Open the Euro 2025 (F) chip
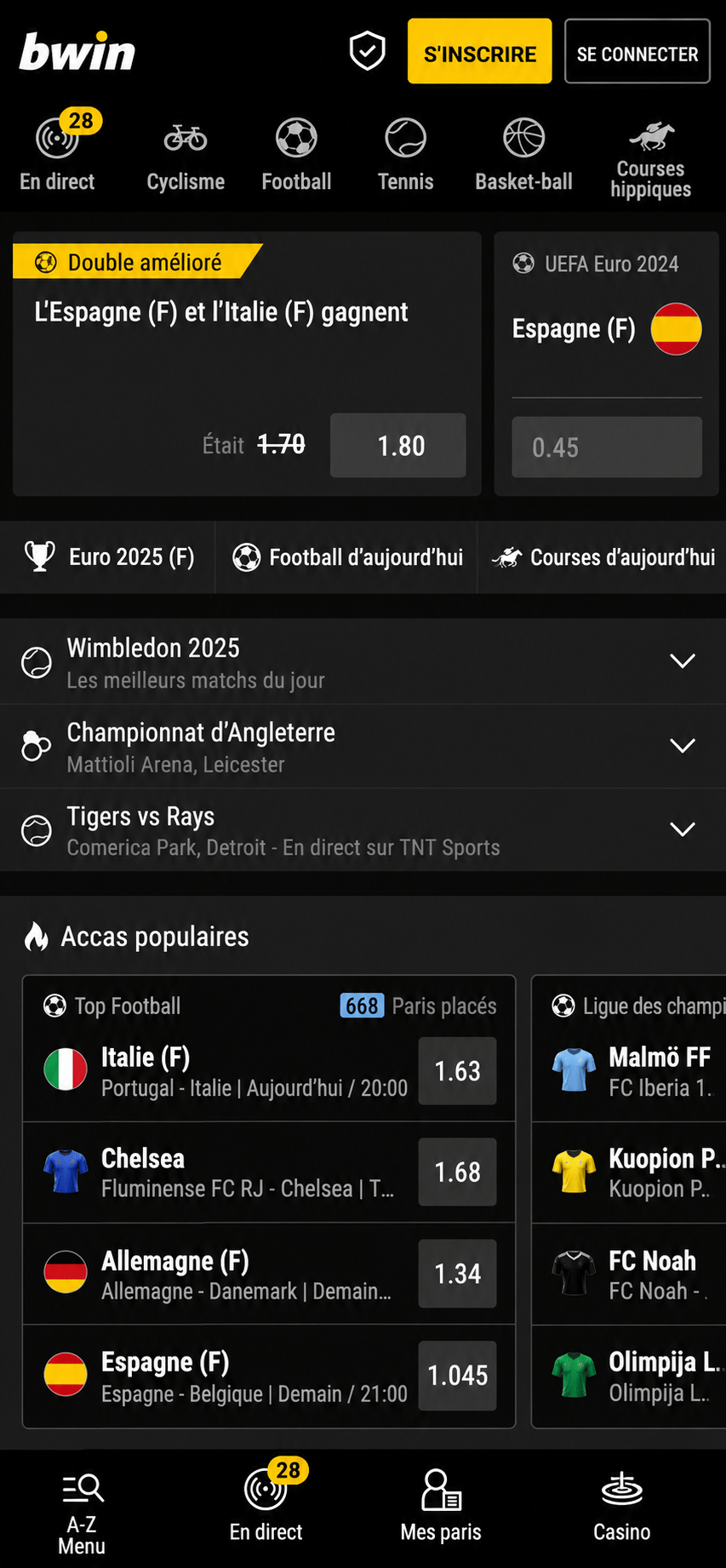Viewport: 726px width, 1568px height. (109, 557)
